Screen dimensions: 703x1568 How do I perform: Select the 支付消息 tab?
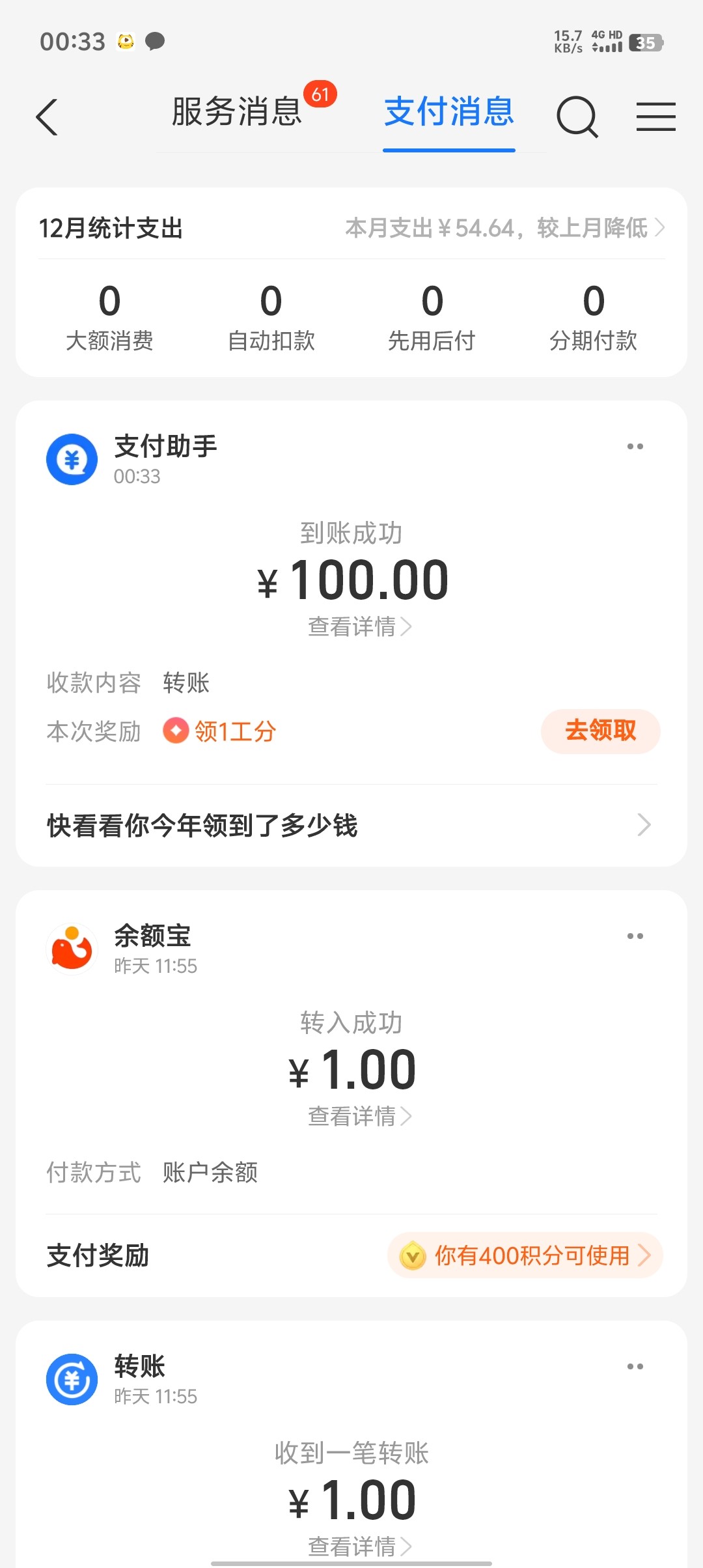(449, 112)
